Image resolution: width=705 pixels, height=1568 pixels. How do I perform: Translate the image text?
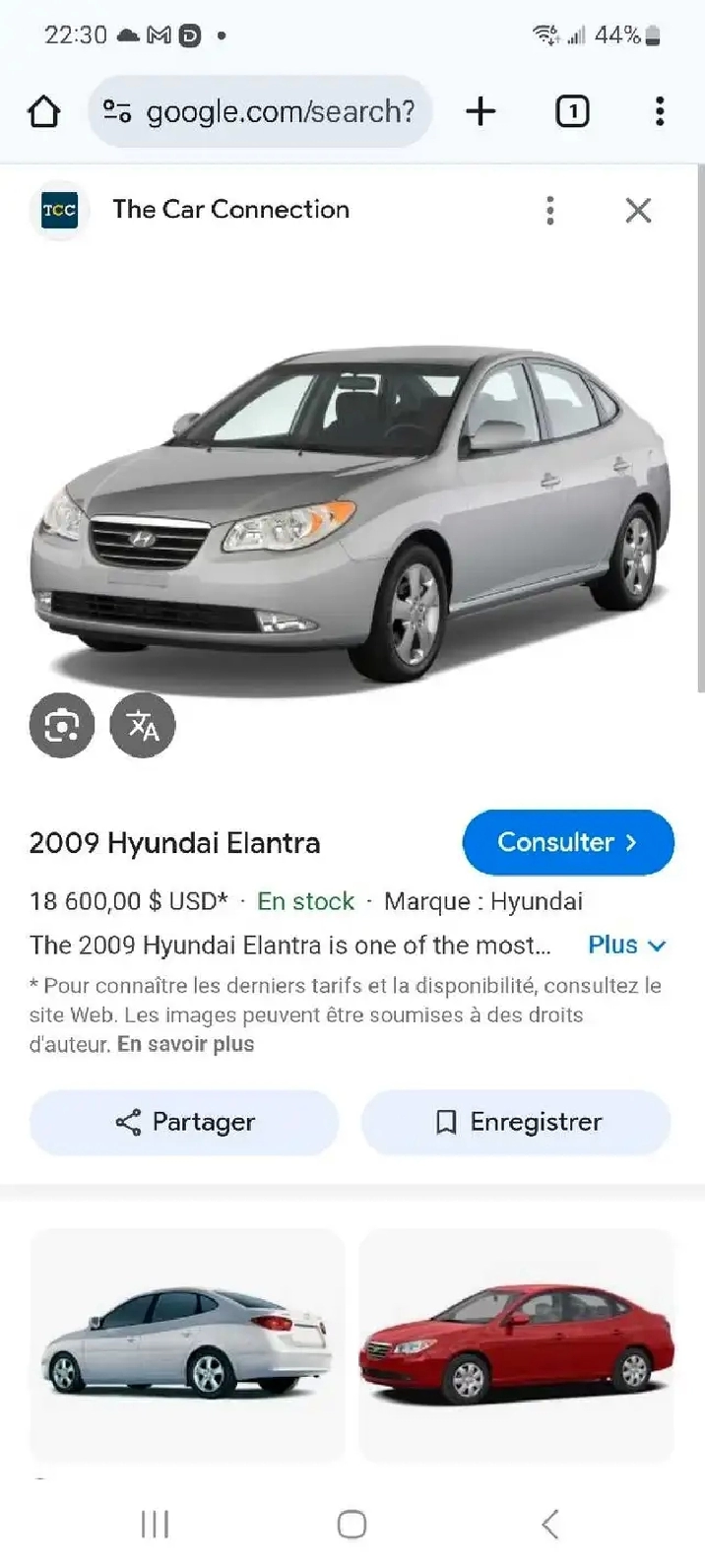[143, 726]
